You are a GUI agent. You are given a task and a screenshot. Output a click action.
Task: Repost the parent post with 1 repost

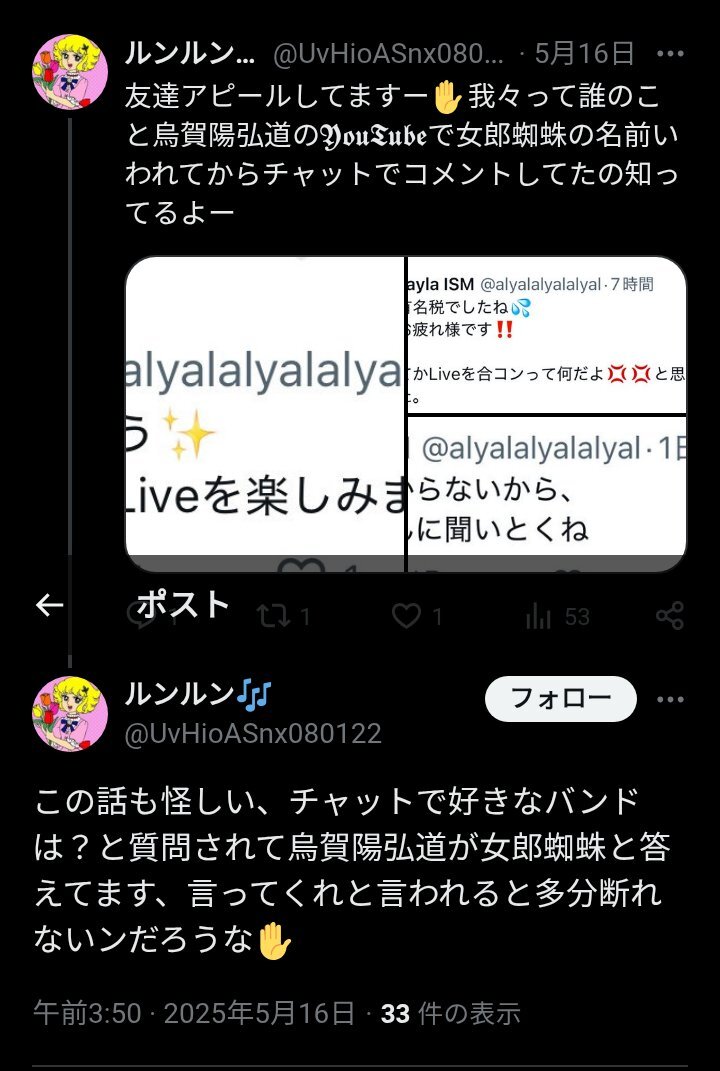coord(283,617)
